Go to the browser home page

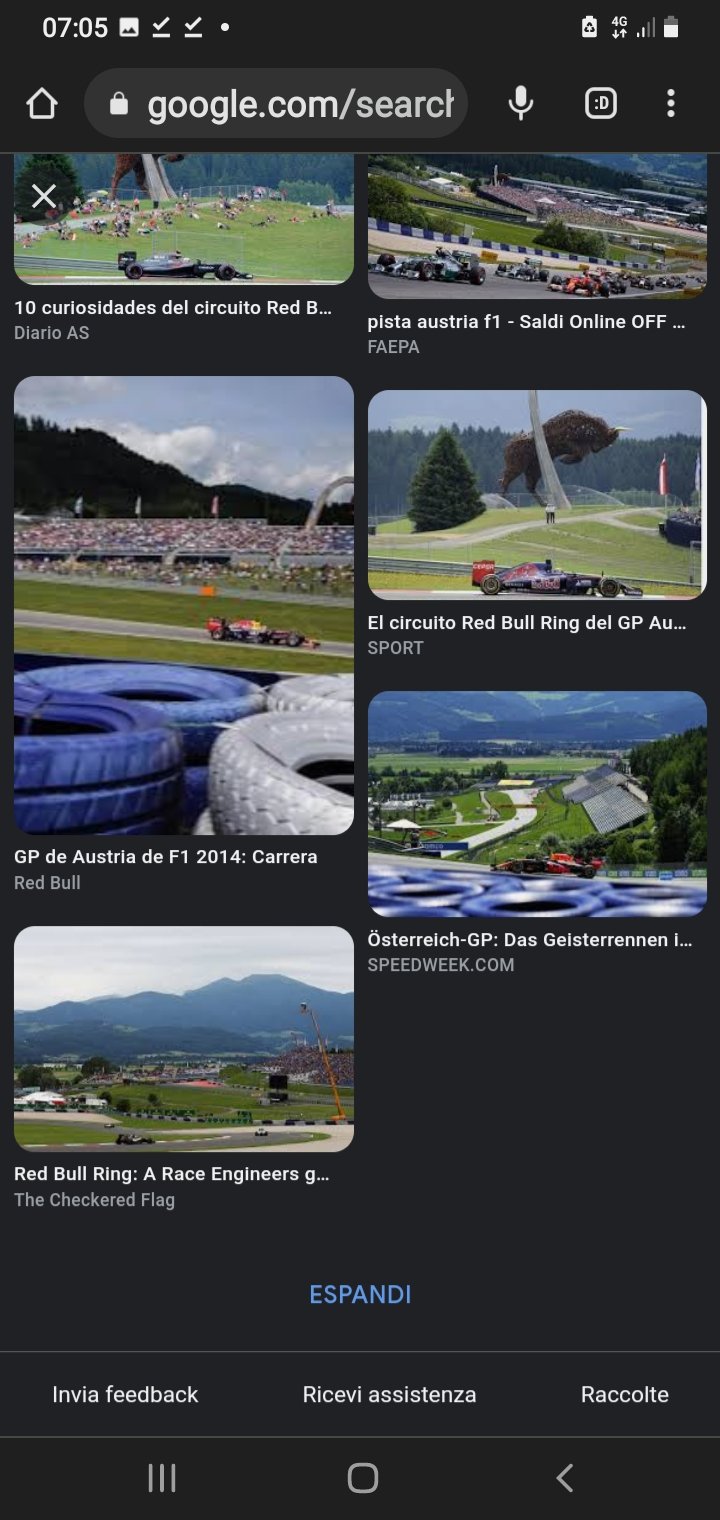click(42, 103)
